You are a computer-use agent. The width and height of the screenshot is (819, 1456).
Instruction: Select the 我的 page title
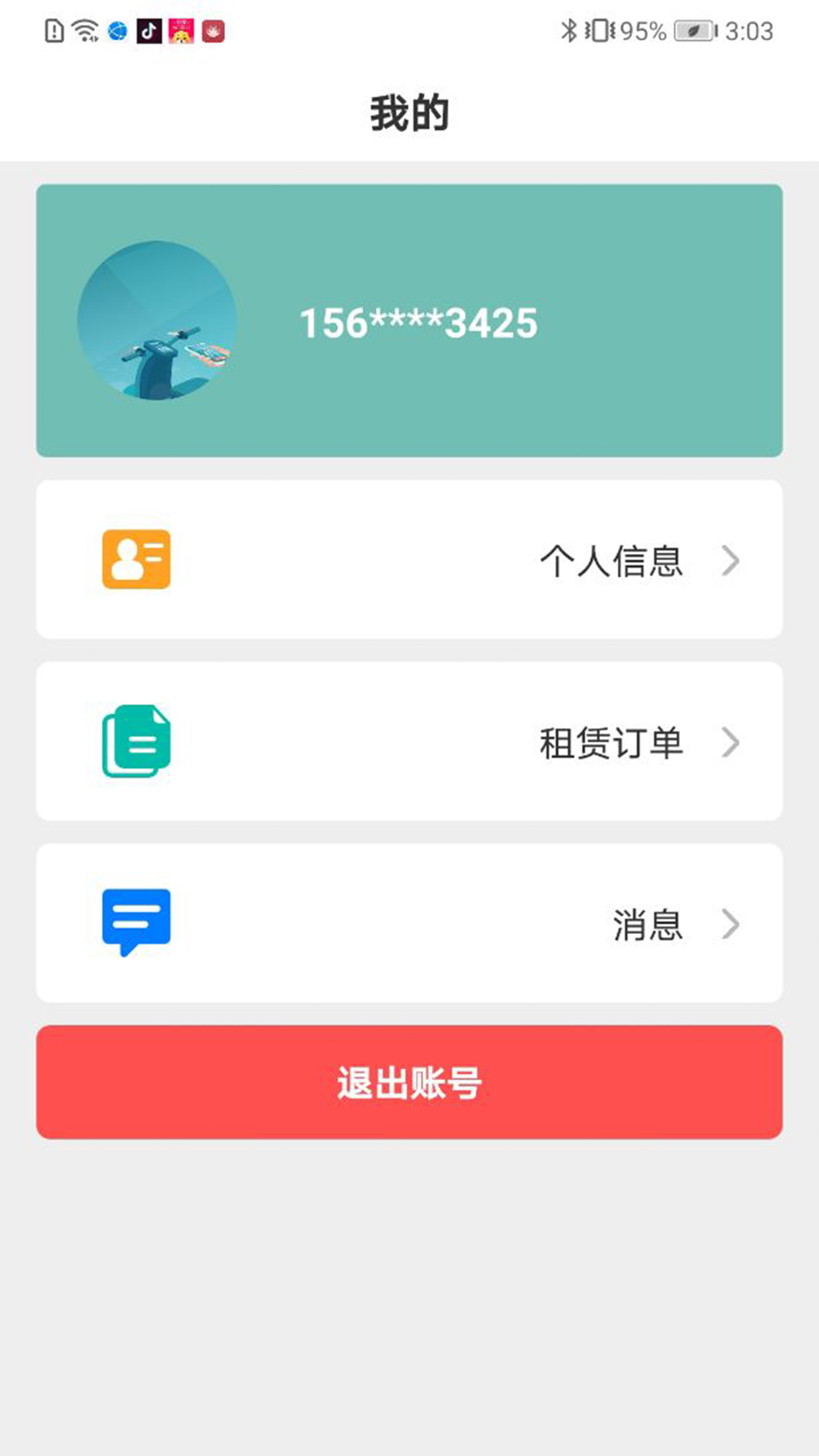(x=409, y=111)
